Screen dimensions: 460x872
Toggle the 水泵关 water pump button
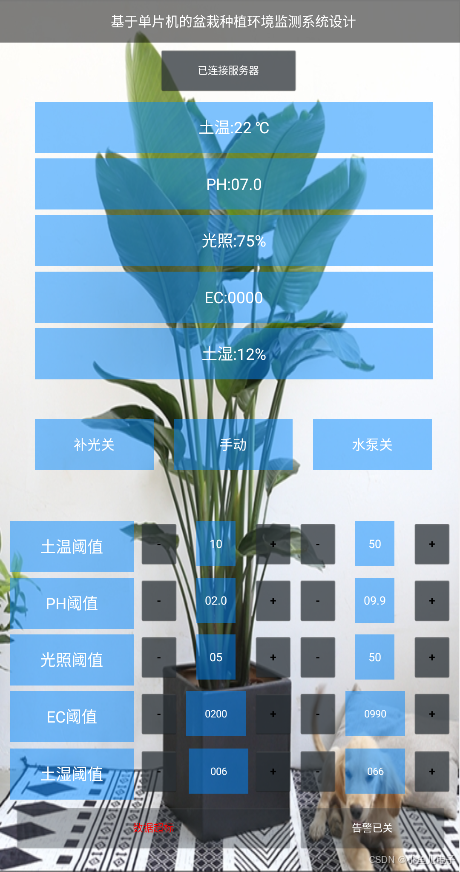(372, 444)
